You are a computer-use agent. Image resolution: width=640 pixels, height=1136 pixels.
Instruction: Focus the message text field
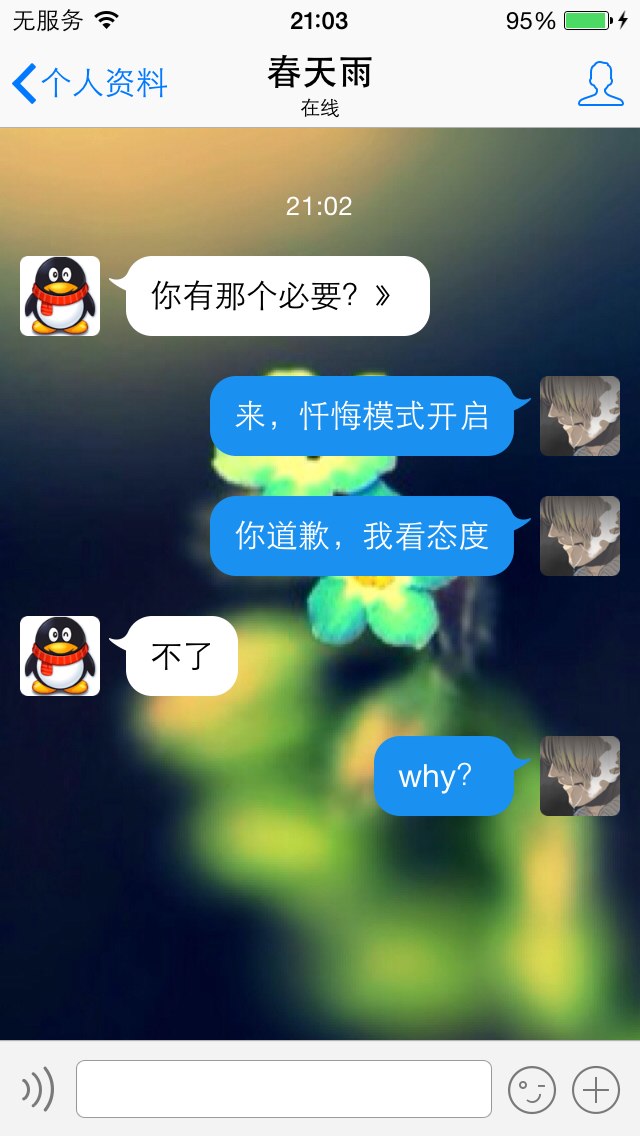(x=284, y=1089)
